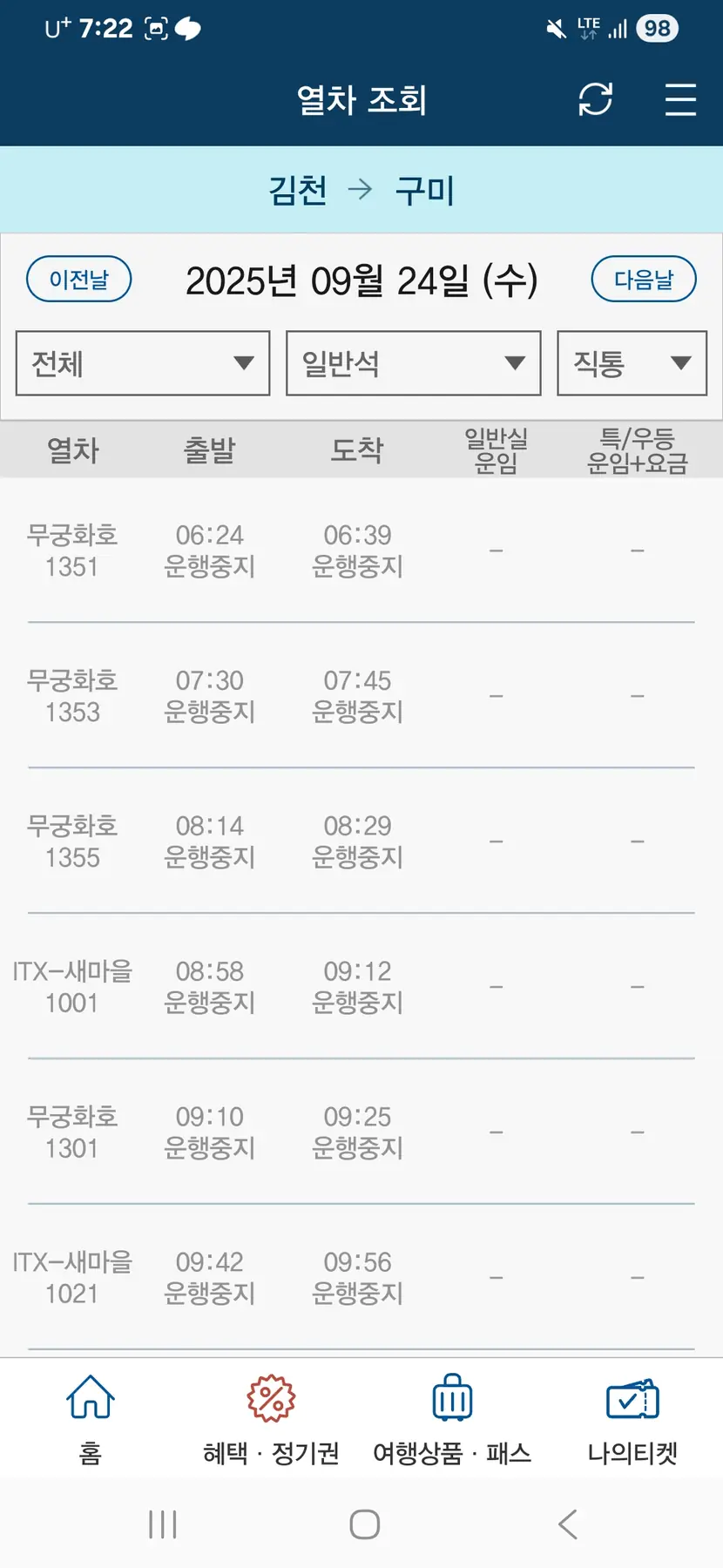Open the 나의티켓 tab
This screenshot has height=1568, width=723.
coord(632,1419)
